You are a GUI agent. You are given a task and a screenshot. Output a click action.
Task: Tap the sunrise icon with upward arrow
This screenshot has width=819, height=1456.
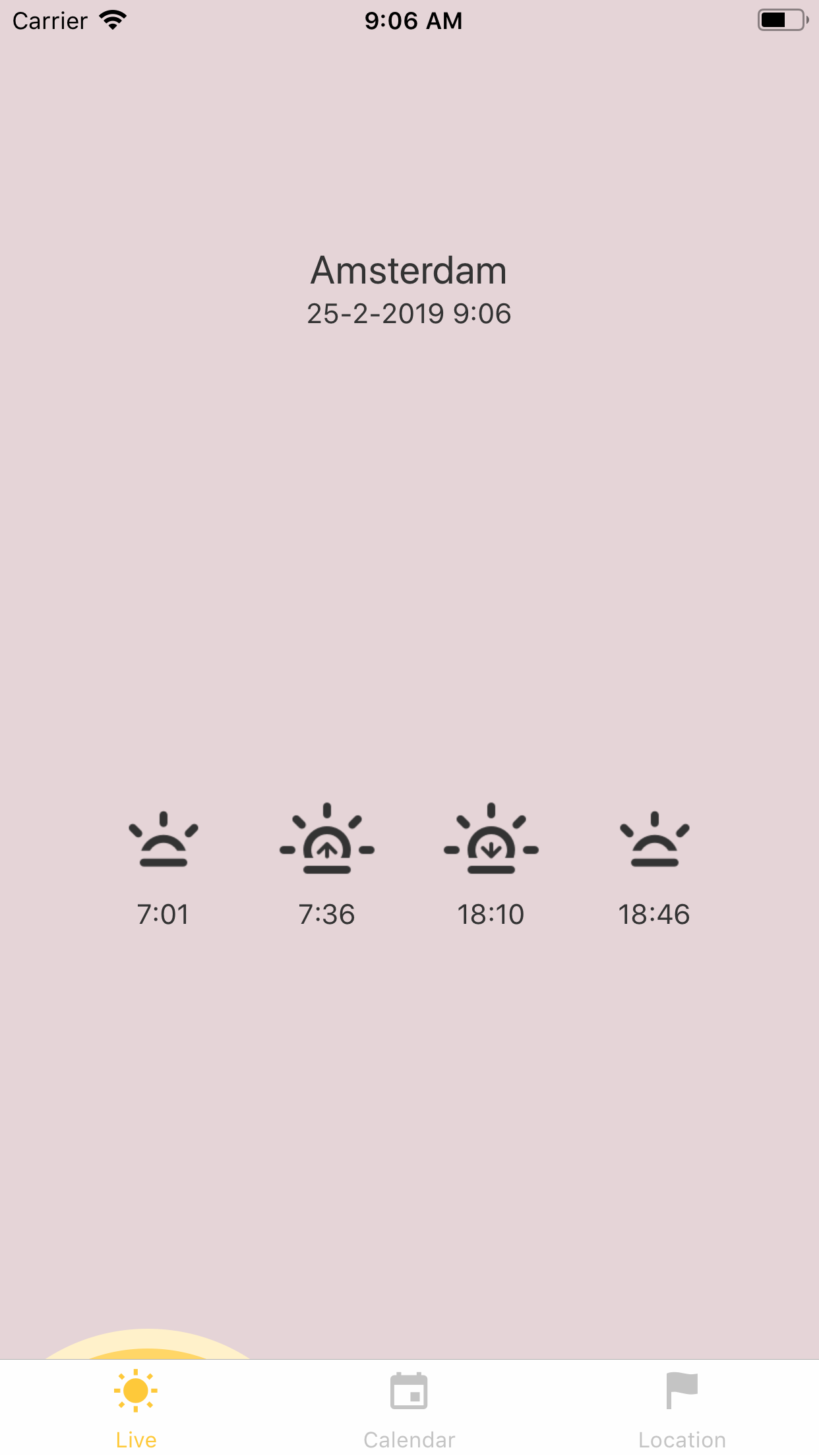click(327, 846)
